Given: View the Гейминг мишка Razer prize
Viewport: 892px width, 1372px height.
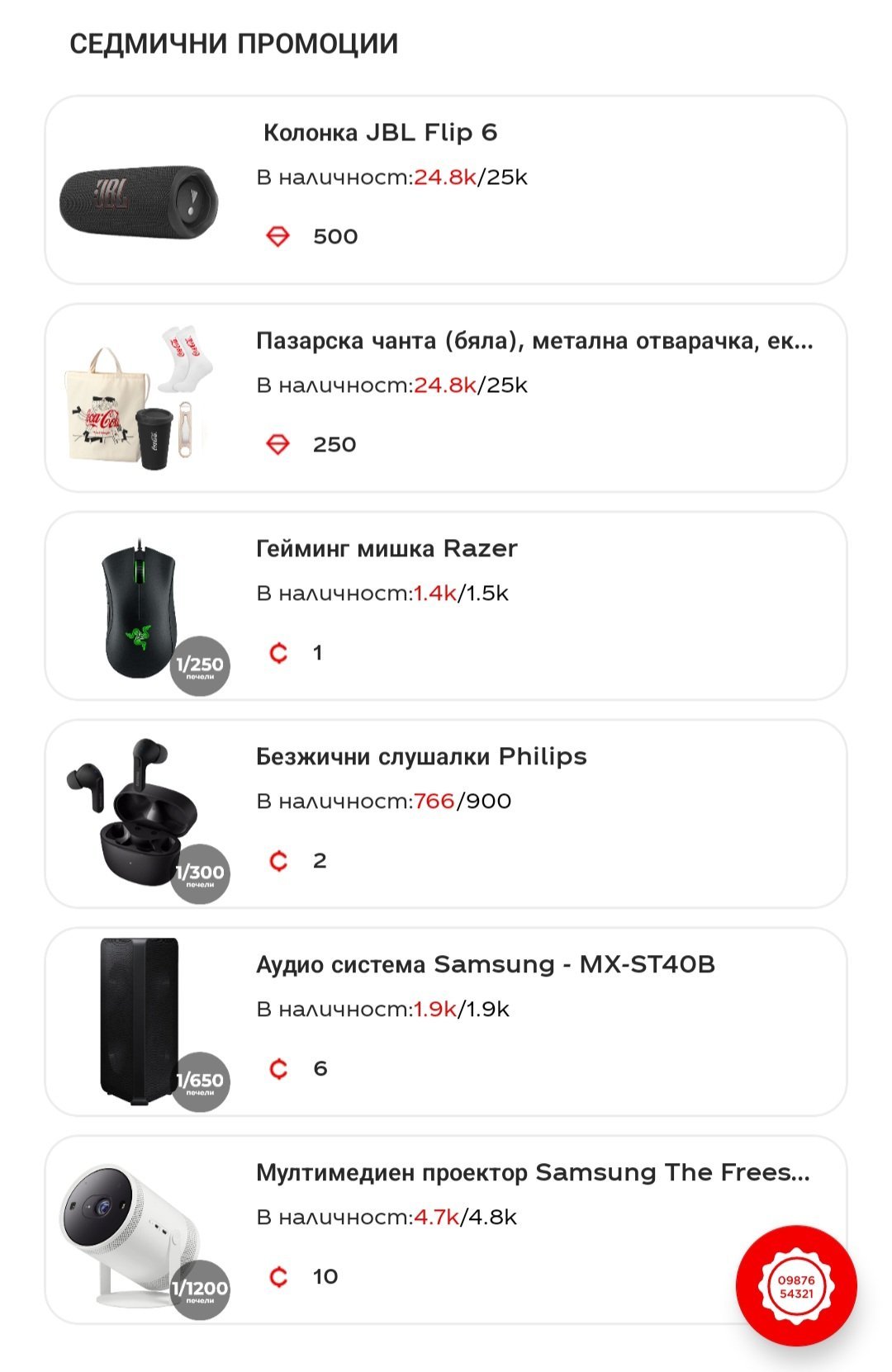Looking at the screenshot, I should tap(446, 606).
